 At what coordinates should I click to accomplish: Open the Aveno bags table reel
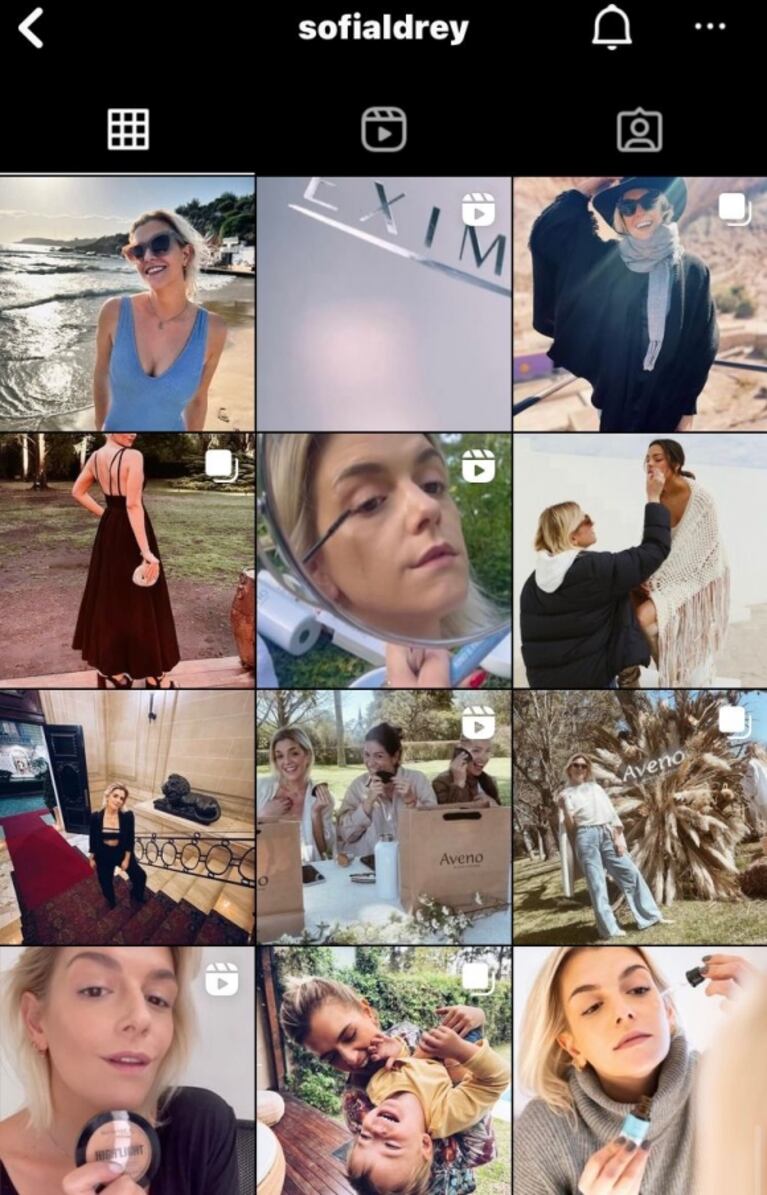tap(383, 817)
